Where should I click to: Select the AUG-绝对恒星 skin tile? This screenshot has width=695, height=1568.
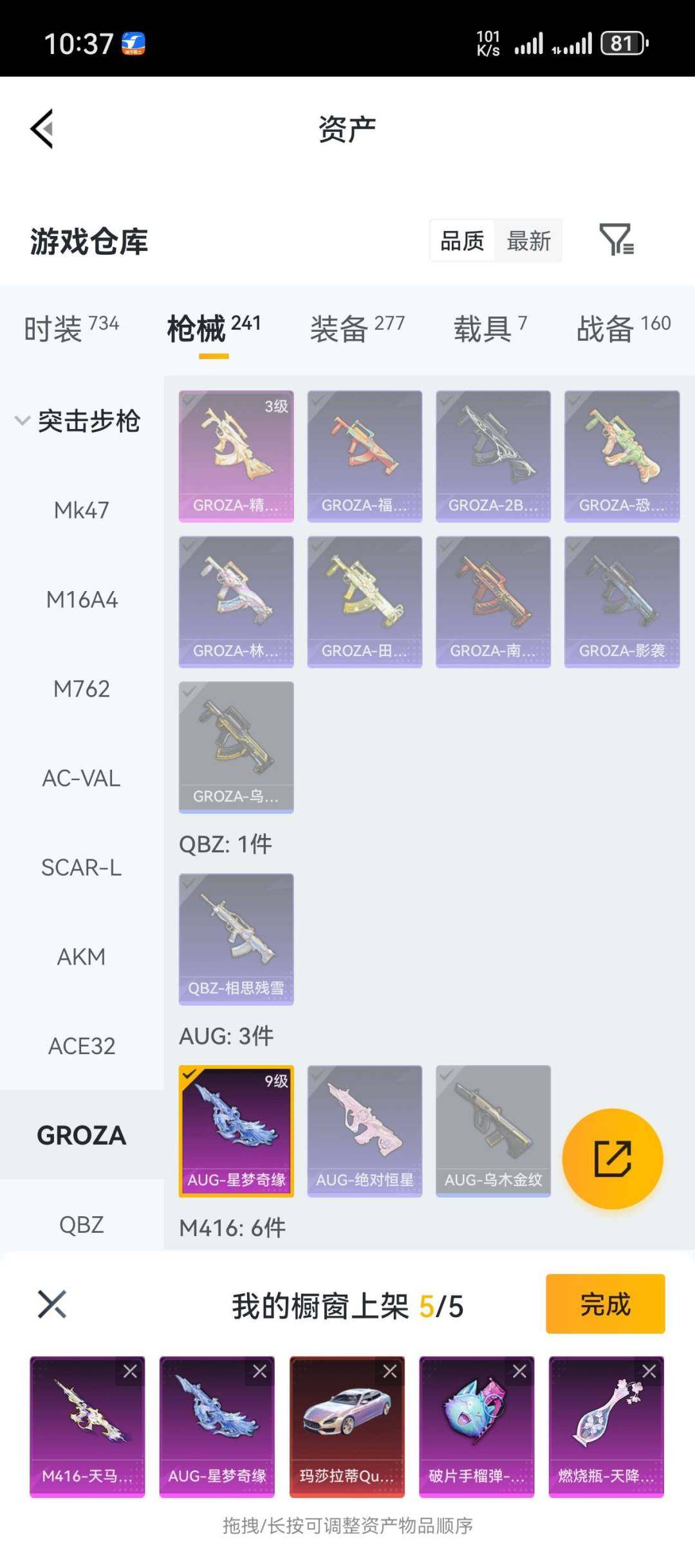pos(365,1131)
